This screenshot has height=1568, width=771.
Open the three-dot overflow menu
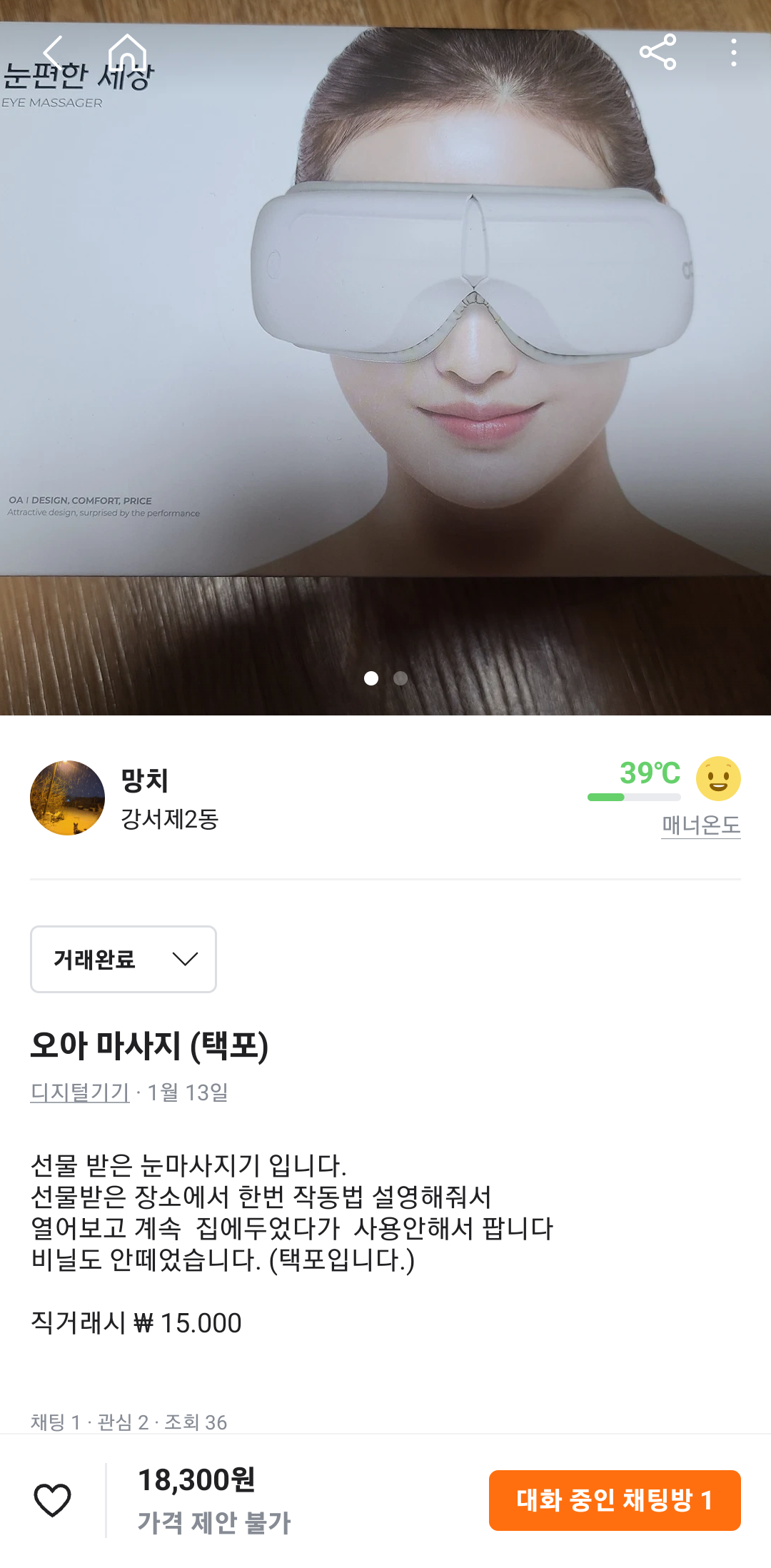[733, 52]
